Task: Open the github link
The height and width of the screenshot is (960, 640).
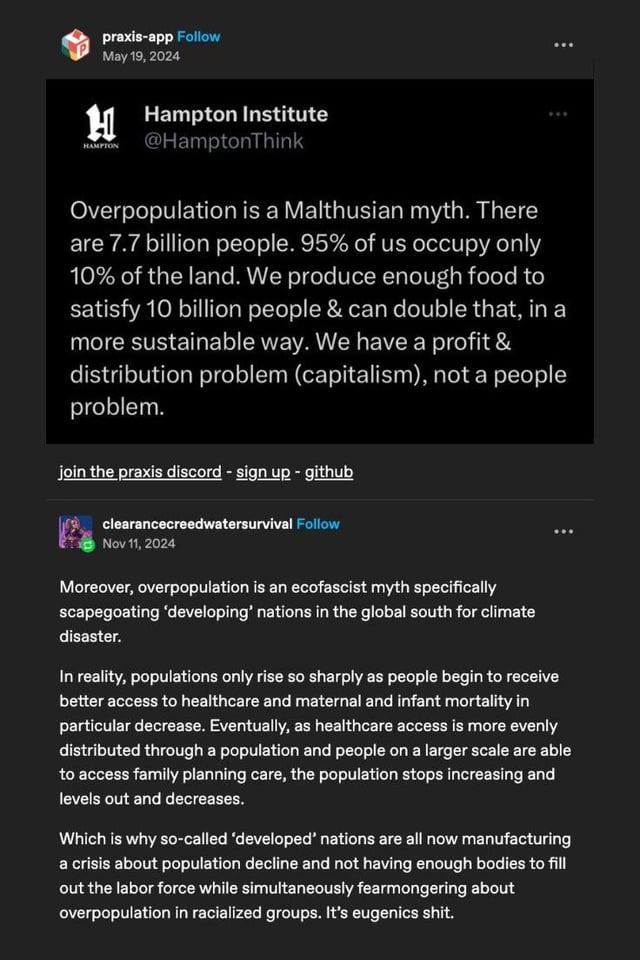Action: click(329, 472)
